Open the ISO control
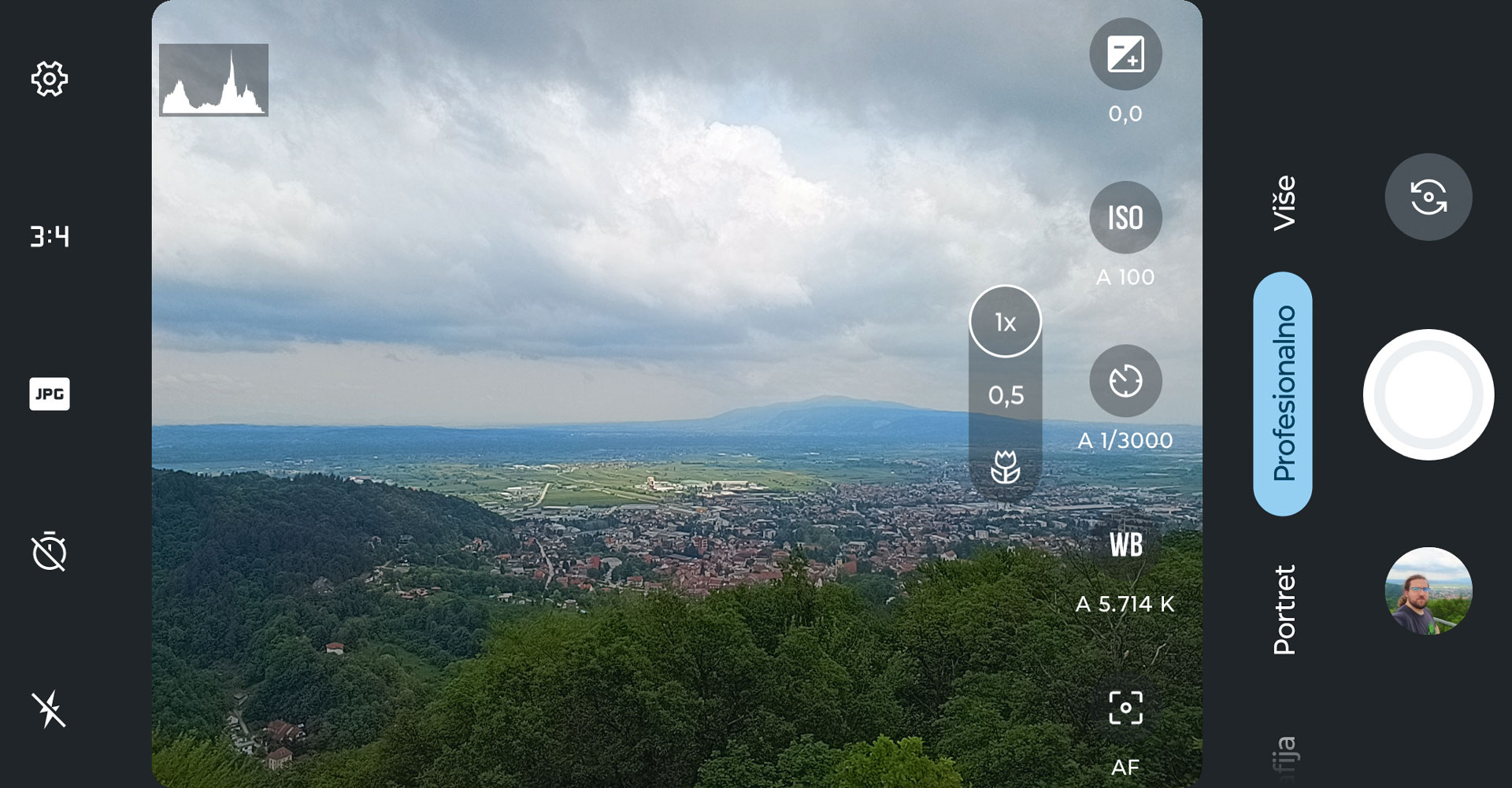 1125,217
